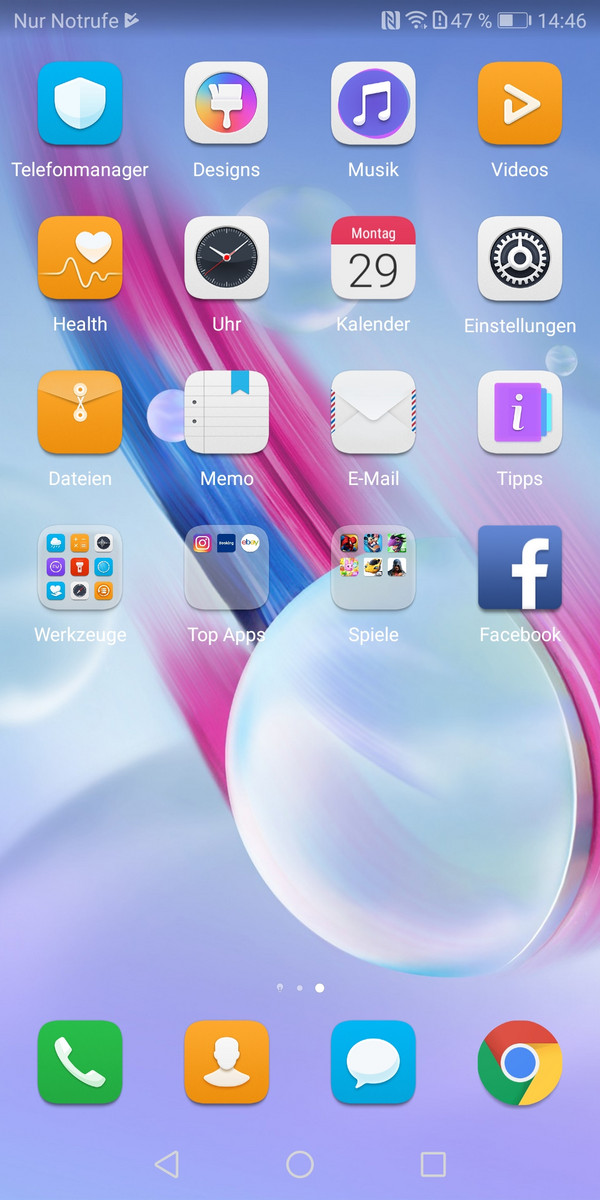Open the phone dialer in dock
This screenshot has height=1200, width=600.
click(80, 1062)
